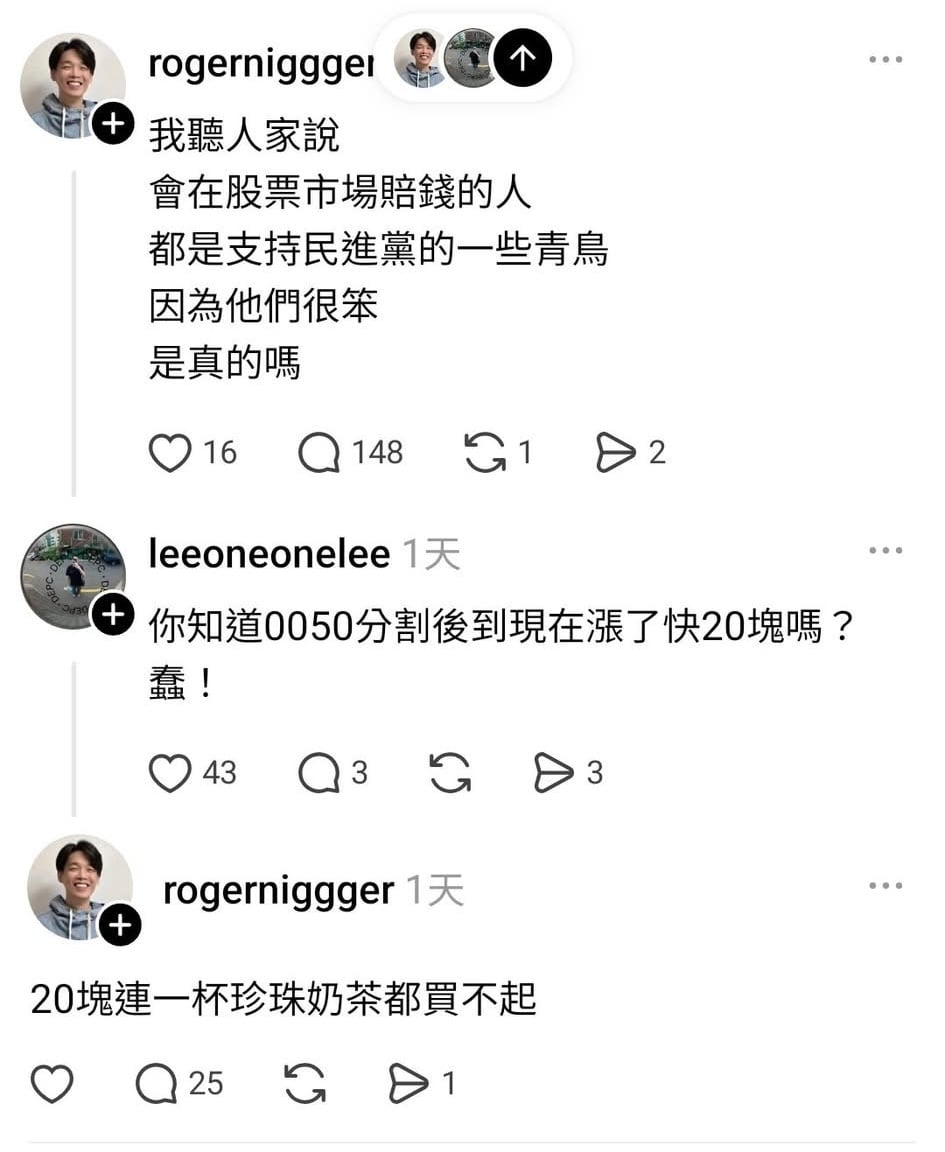Viewport: 945px width, 1152px height.
Task: Reply to leeoneonelee's comment
Action: click(320, 773)
